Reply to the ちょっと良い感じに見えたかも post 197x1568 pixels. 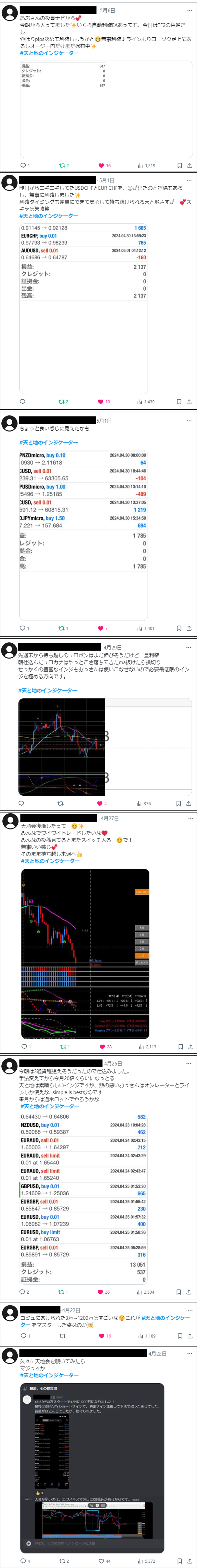(23, 628)
